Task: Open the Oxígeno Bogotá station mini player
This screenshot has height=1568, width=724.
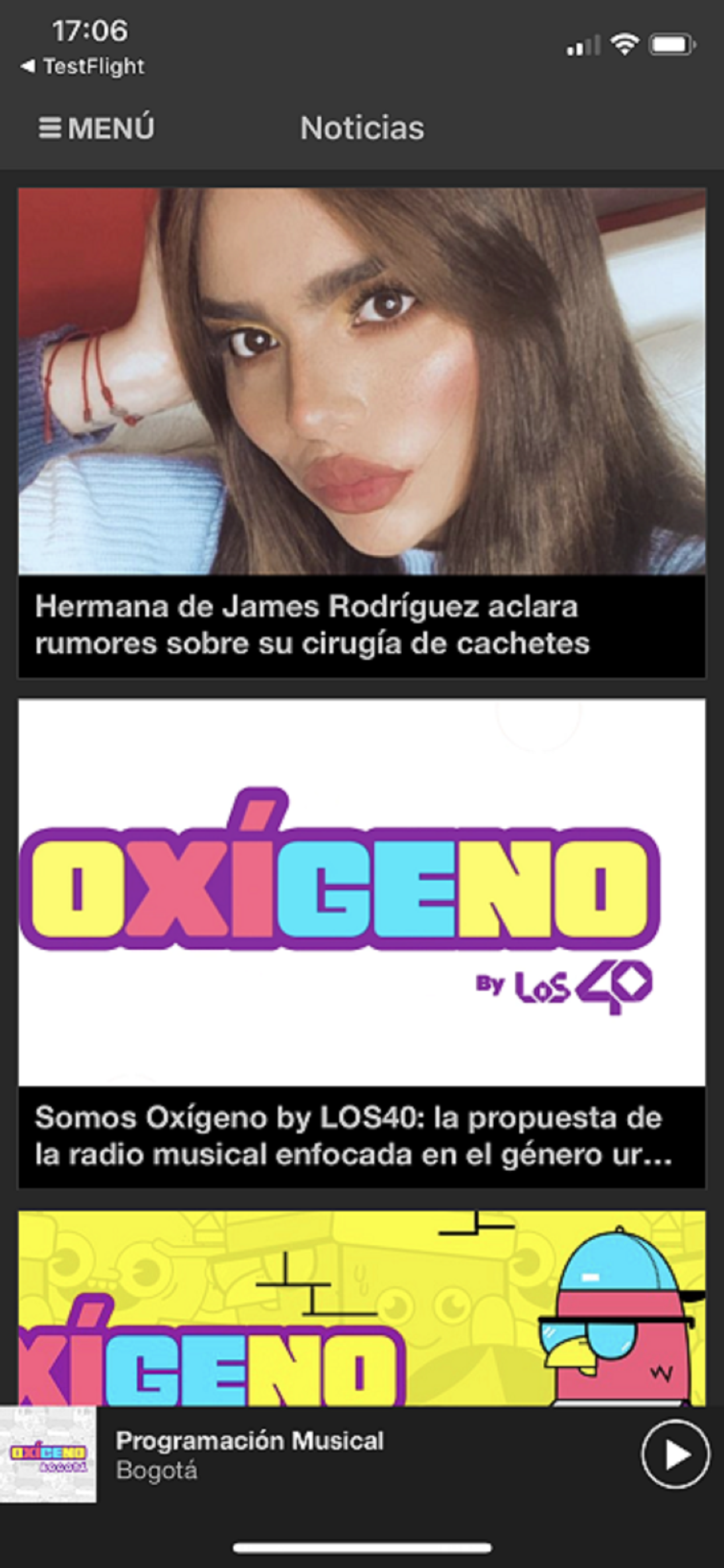Action: coord(249,1455)
